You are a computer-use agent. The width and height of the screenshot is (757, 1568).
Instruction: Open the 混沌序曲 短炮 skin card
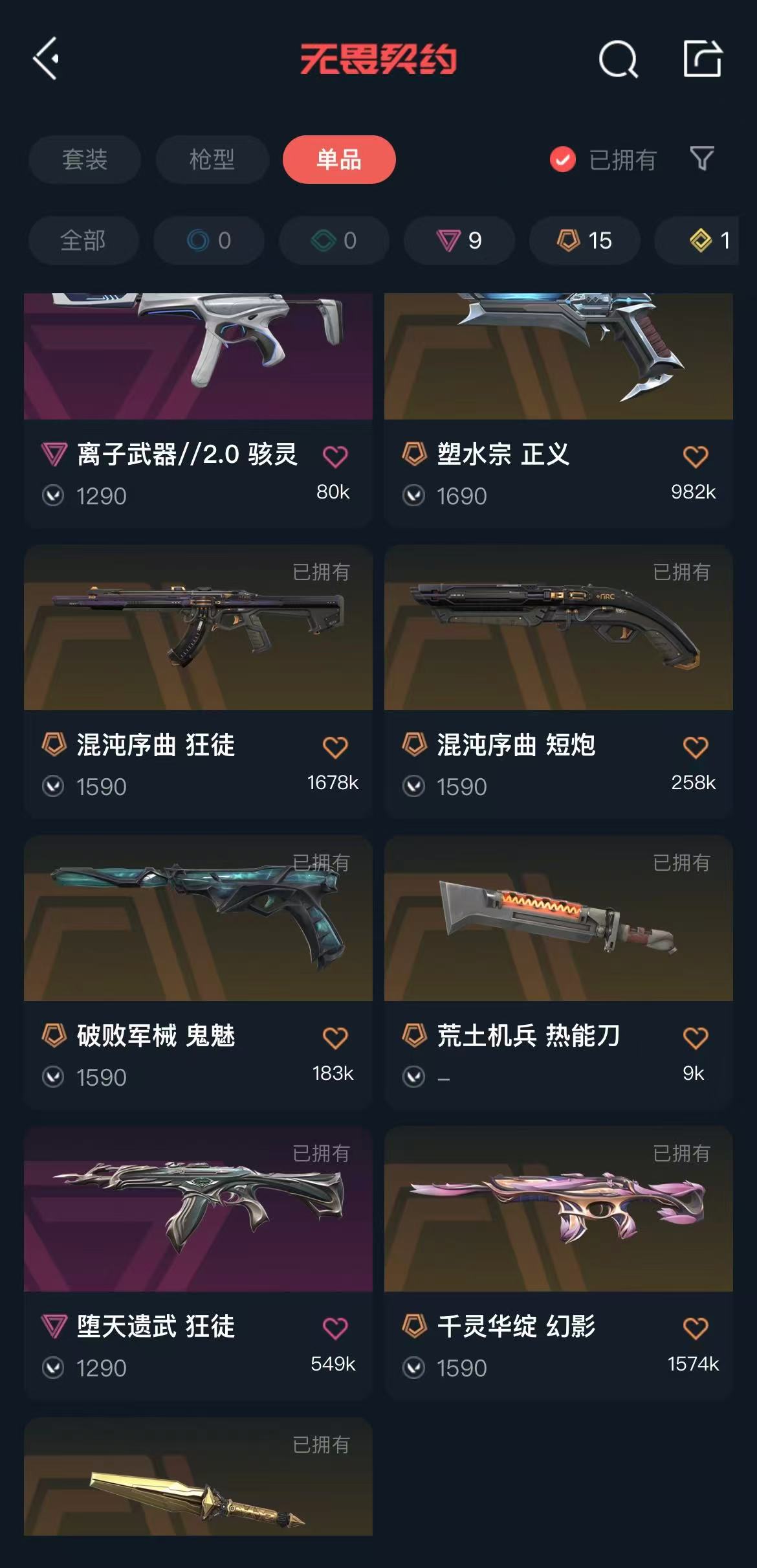click(x=558, y=628)
